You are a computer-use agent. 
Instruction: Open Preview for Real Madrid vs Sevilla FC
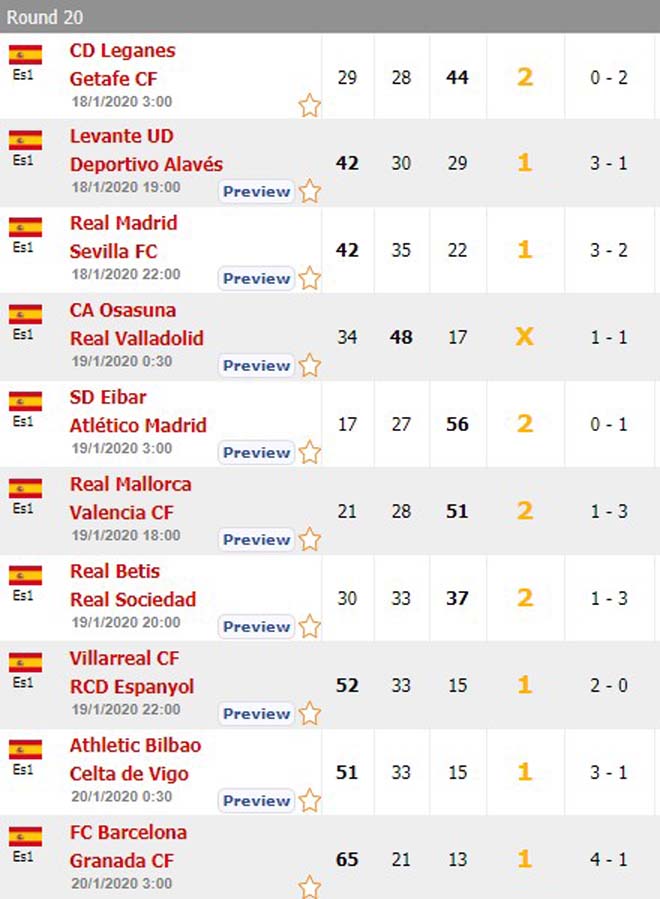point(256,278)
